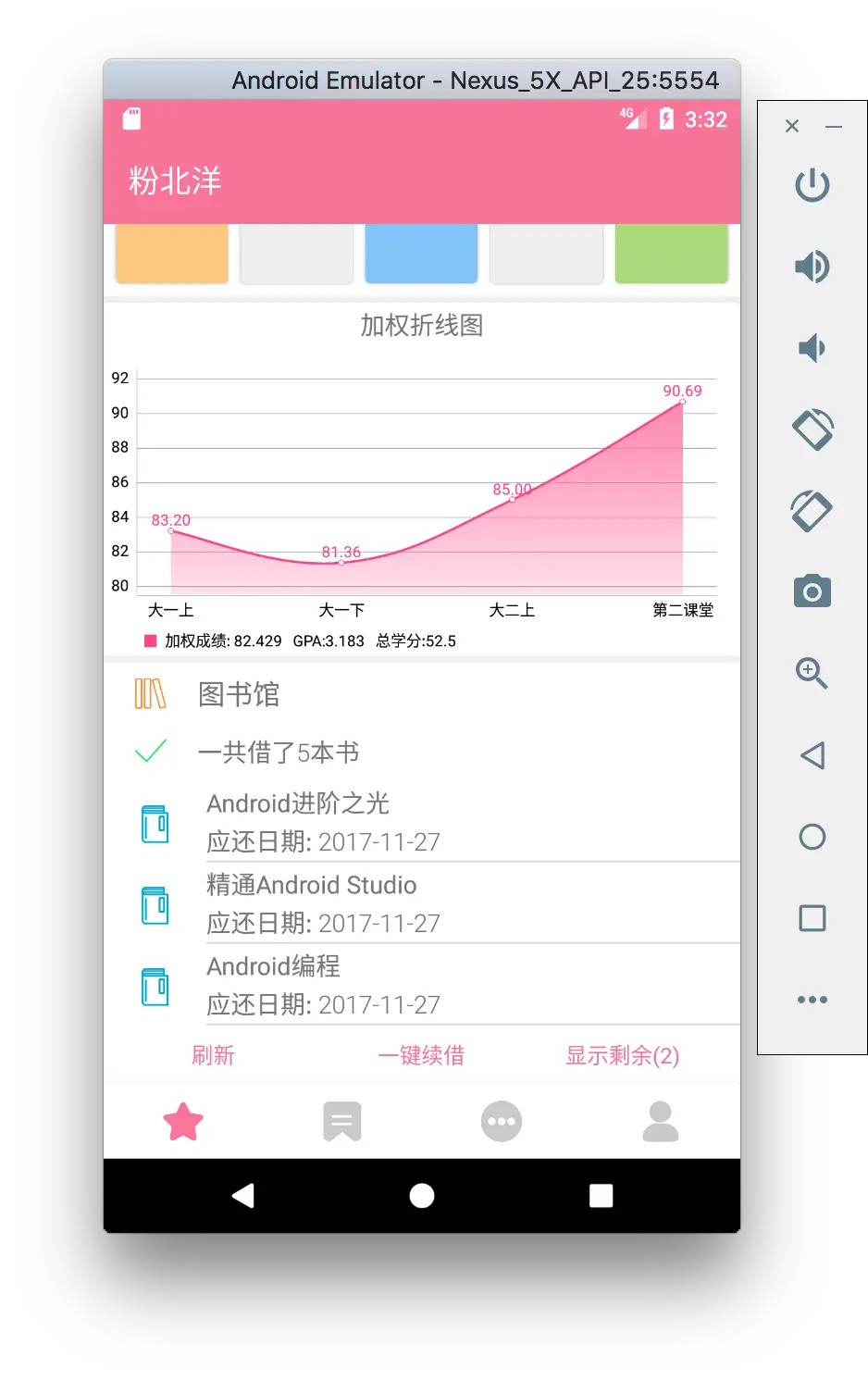Click the 刷新 refresh button

213,1055
